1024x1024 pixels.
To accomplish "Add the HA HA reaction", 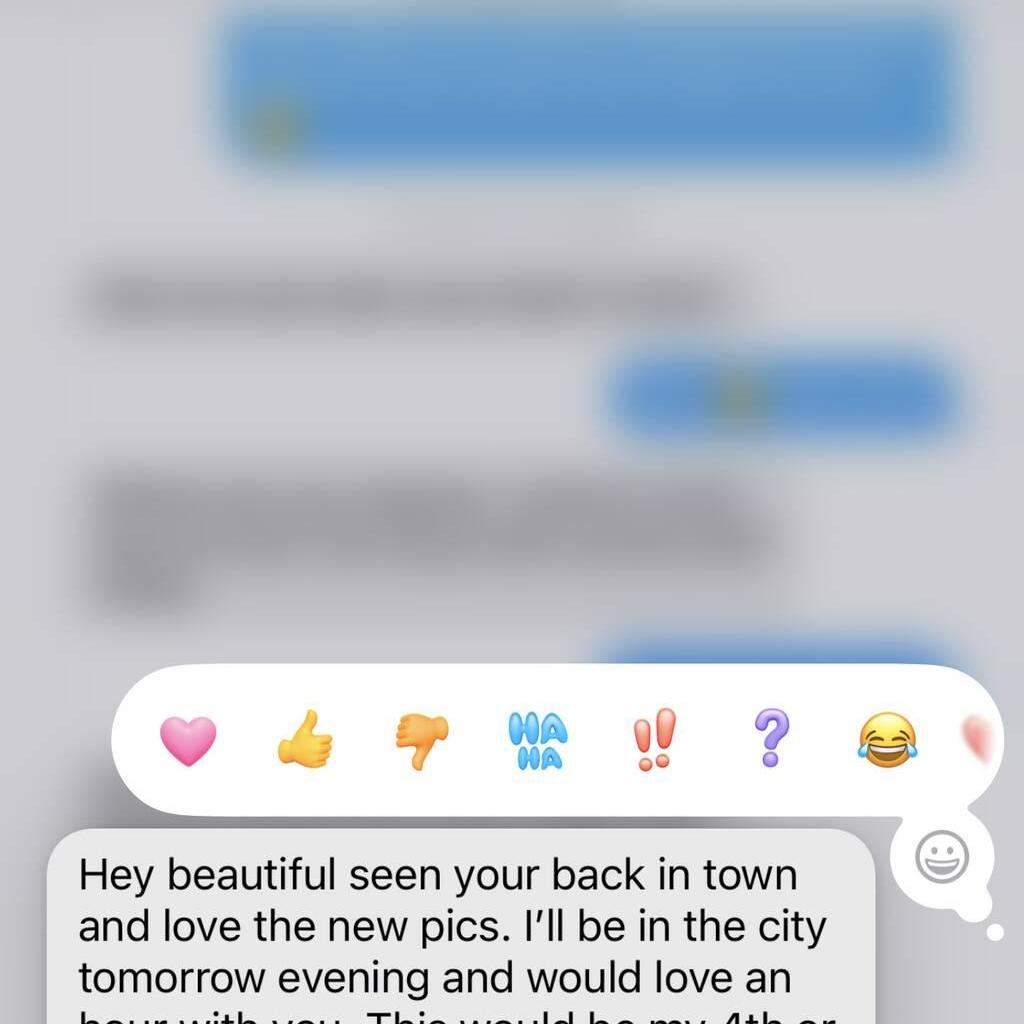I will [x=538, y=741].
